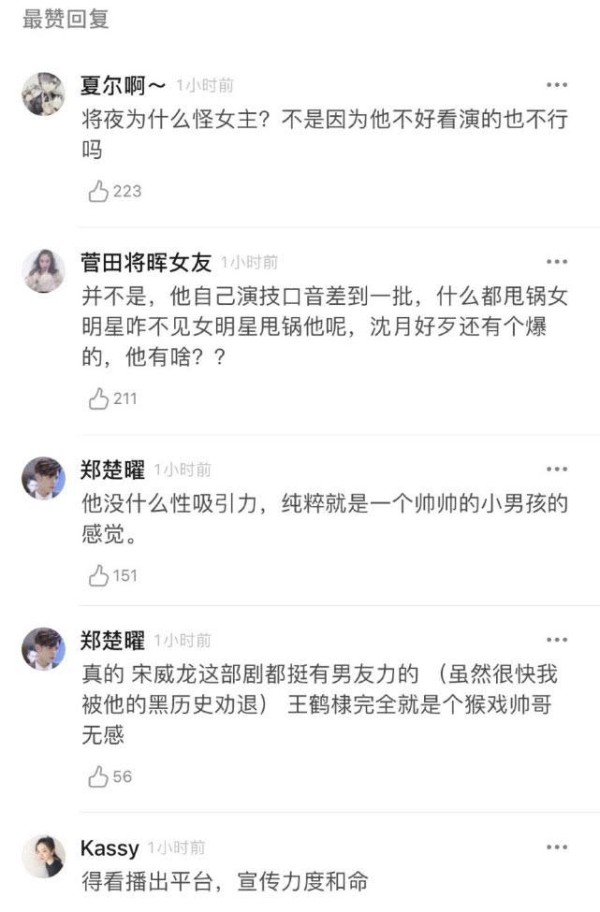Open 夏尔啊～'s profile avatar
The height and width of the screenshot is (912, 600).
tap(43, 94)
